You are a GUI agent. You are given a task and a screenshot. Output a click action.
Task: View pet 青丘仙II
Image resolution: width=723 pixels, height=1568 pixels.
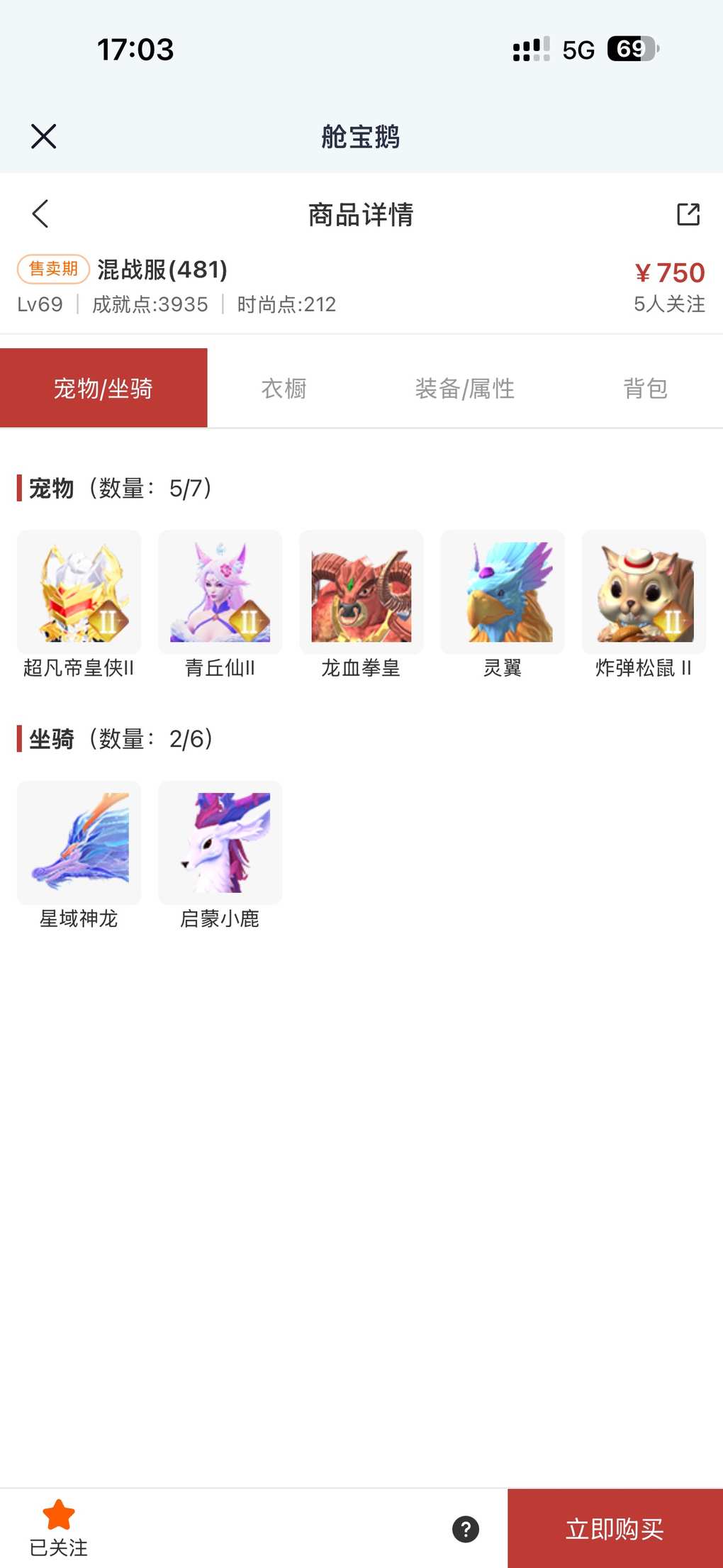(220, 593)
